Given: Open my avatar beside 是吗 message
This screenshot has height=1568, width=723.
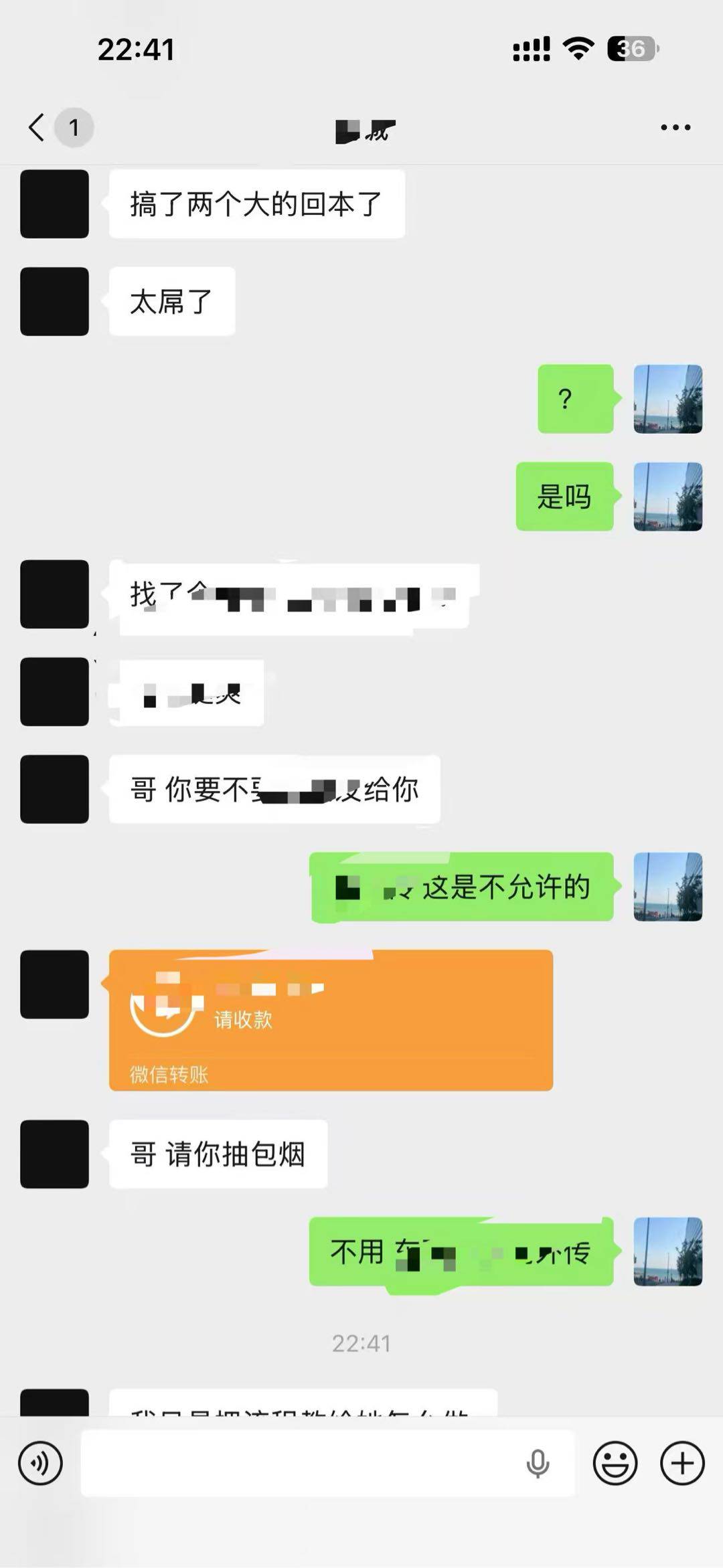Looking at the screenshot, I should 667,497.
